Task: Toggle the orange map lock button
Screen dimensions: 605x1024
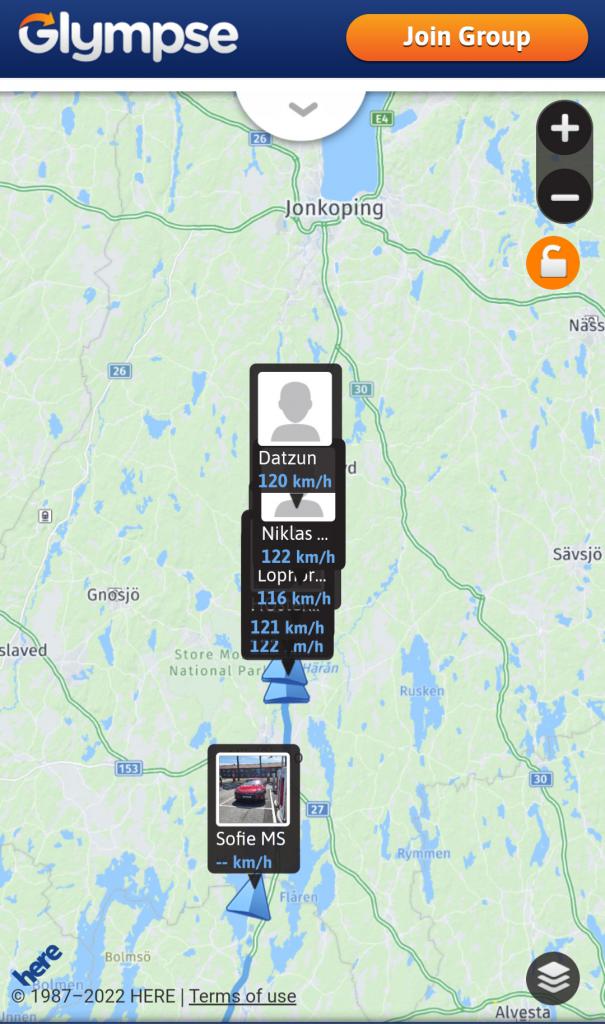Action: (552, 264)
